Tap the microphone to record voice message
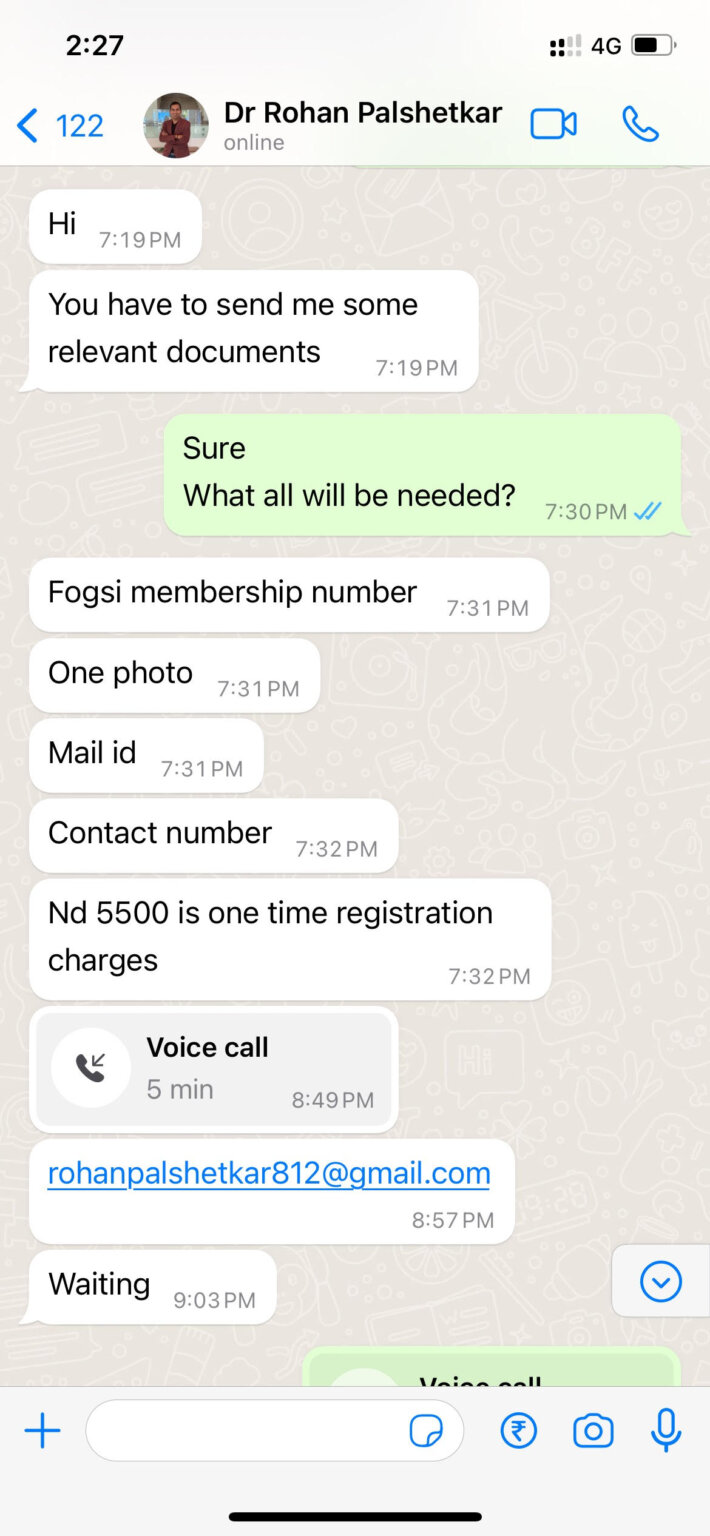 tap(666, 1431)
